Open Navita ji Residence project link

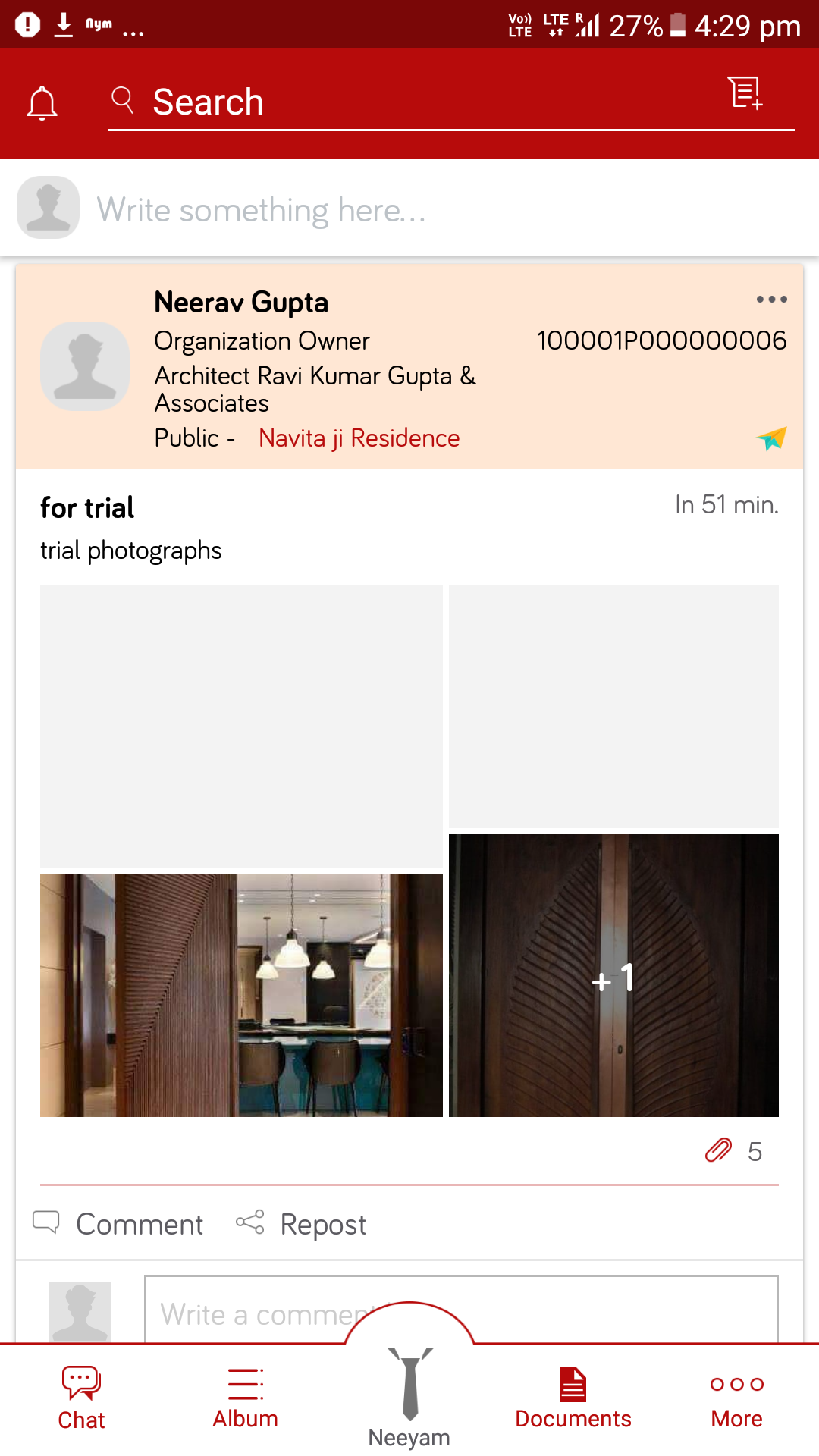click(x=359, y=438)
